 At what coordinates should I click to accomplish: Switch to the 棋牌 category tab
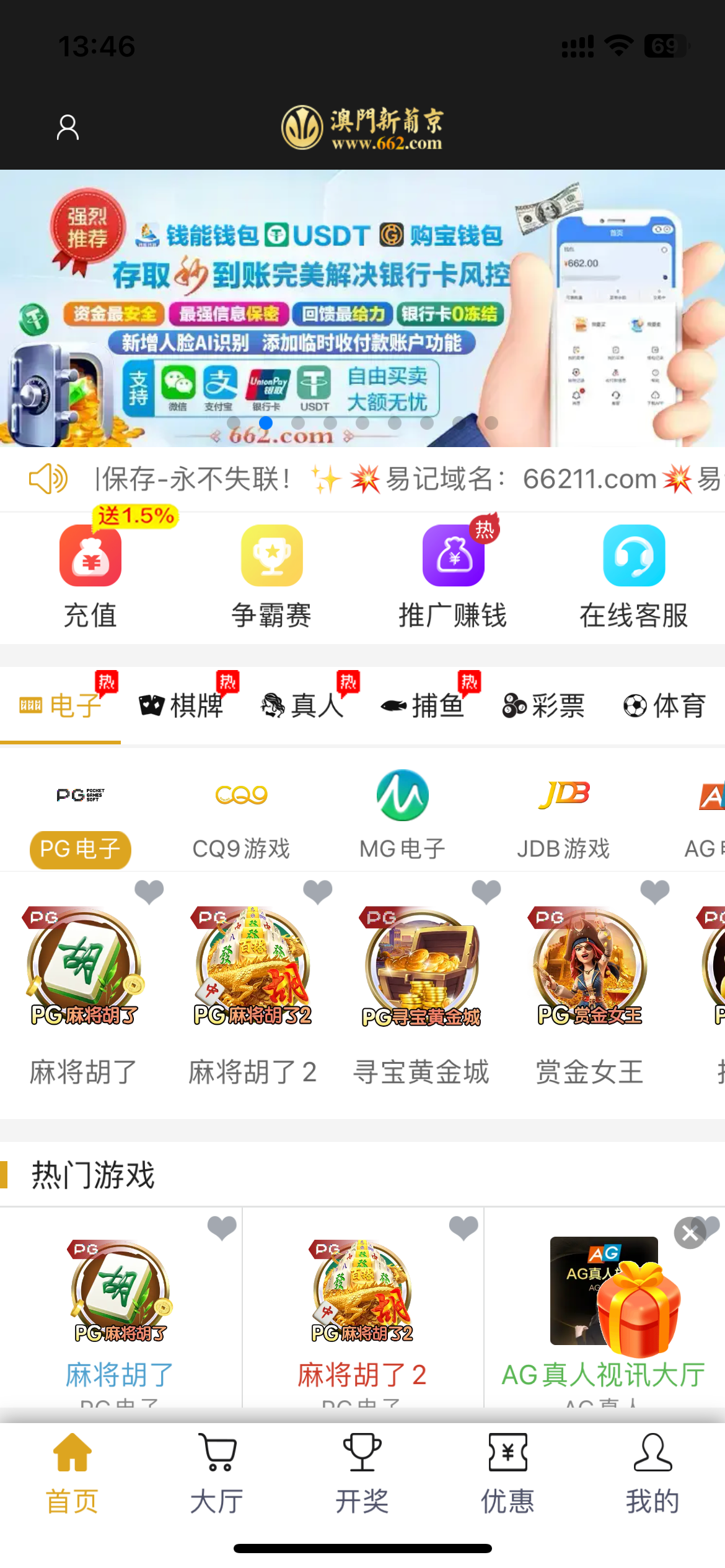click(x=182, y=706)
